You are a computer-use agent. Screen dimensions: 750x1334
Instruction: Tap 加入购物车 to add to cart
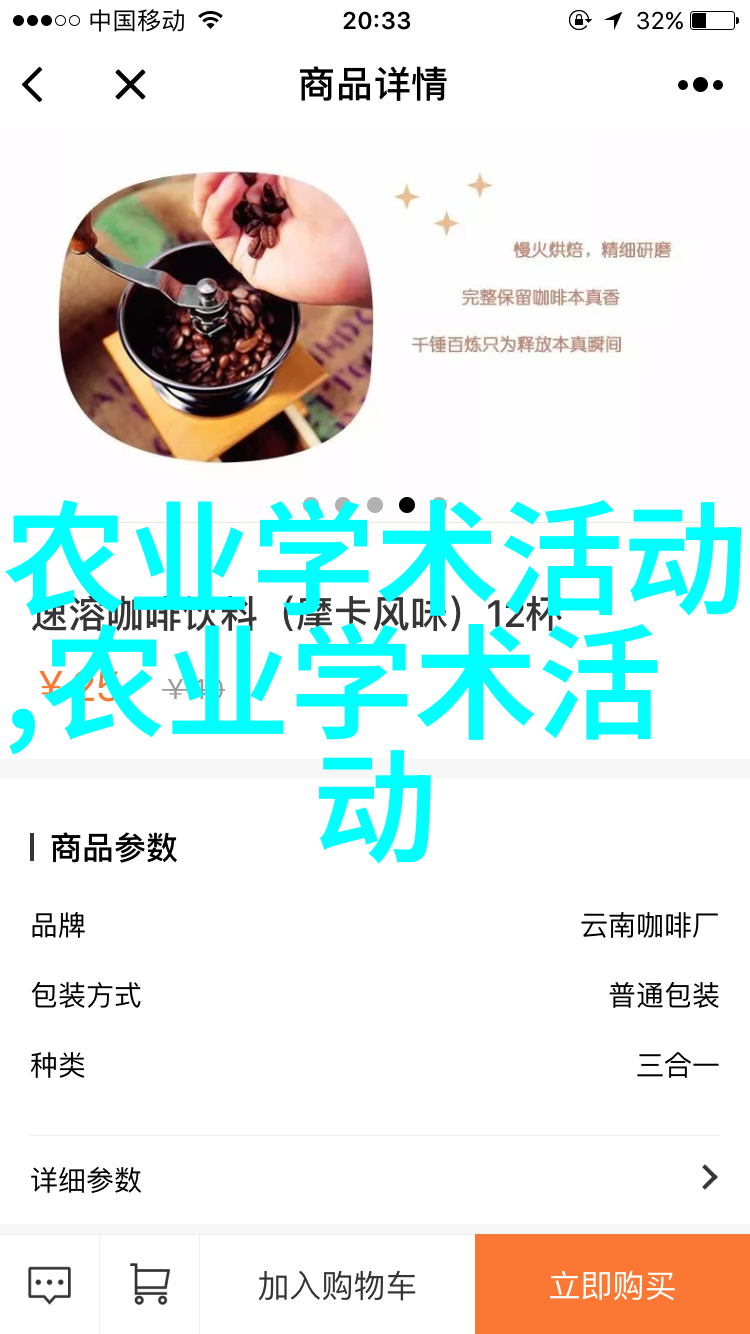click(337, 1285)
